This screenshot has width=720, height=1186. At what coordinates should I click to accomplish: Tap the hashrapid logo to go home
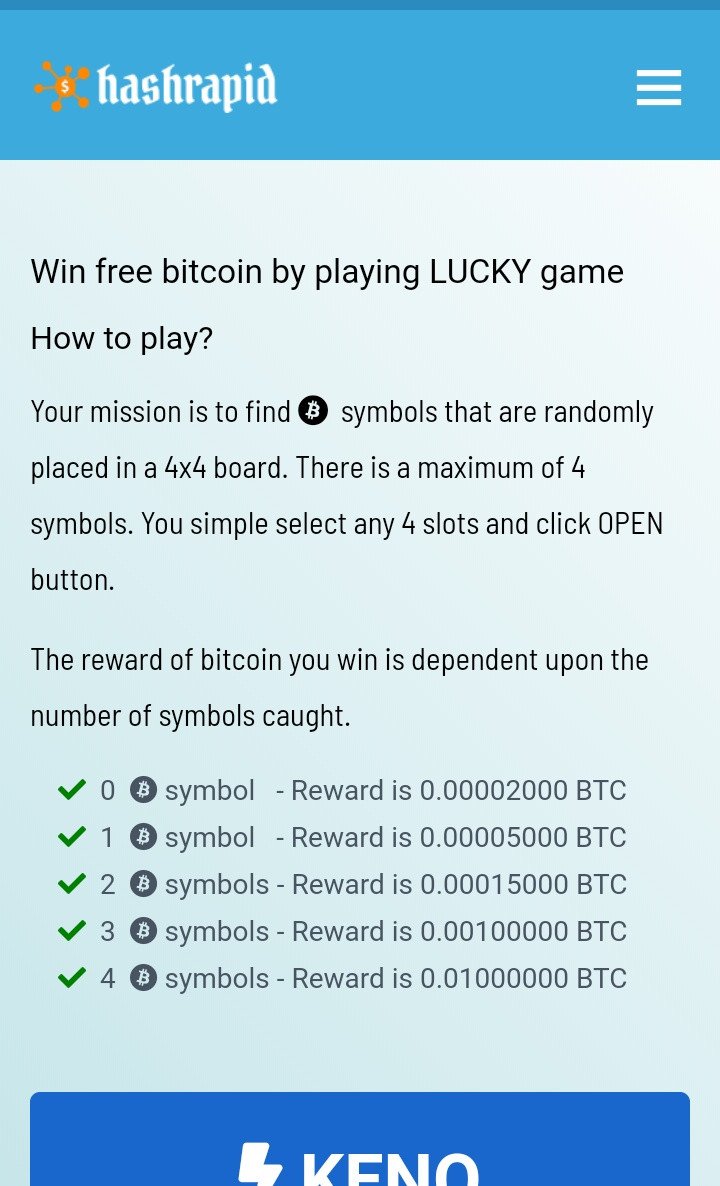[156, 87]
